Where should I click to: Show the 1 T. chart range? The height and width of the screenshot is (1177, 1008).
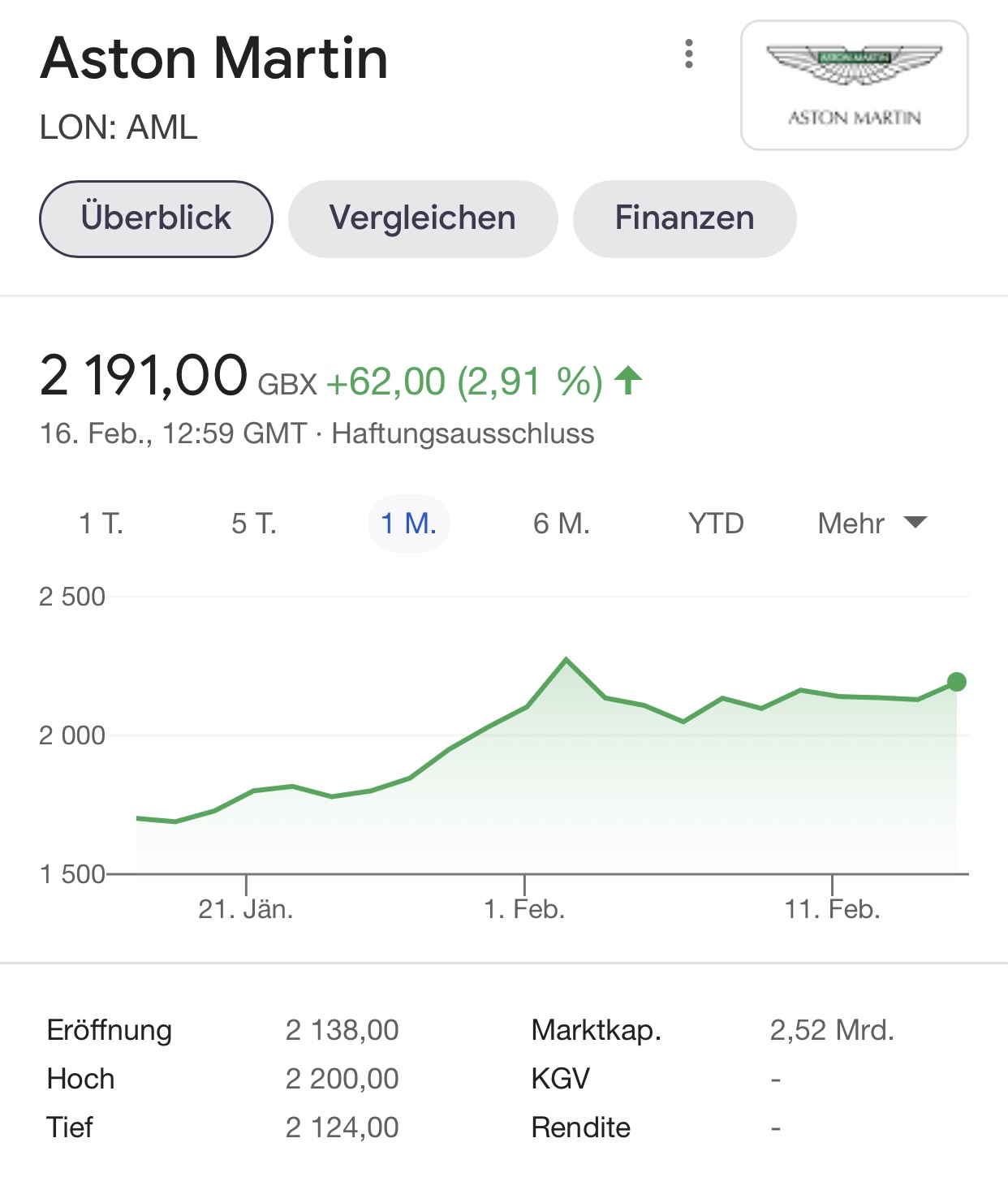pyautogui.click(x=101, y=524)
